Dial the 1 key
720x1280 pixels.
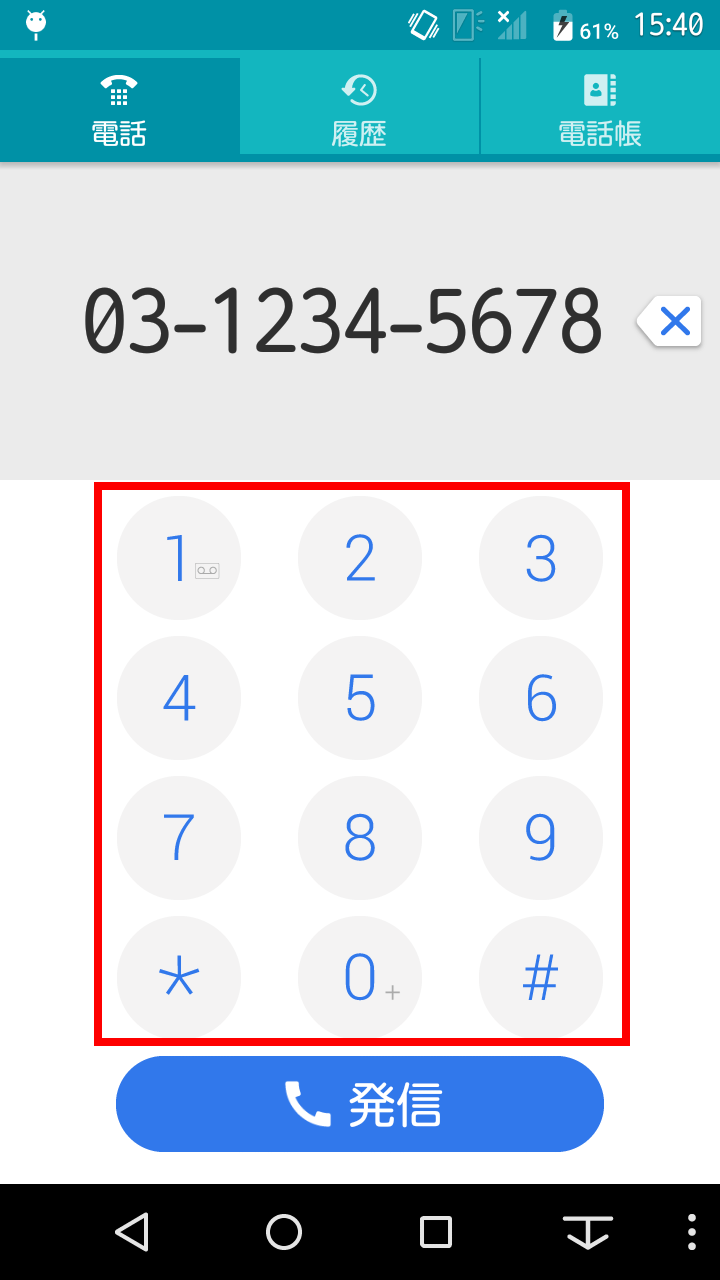coord(179,558)
